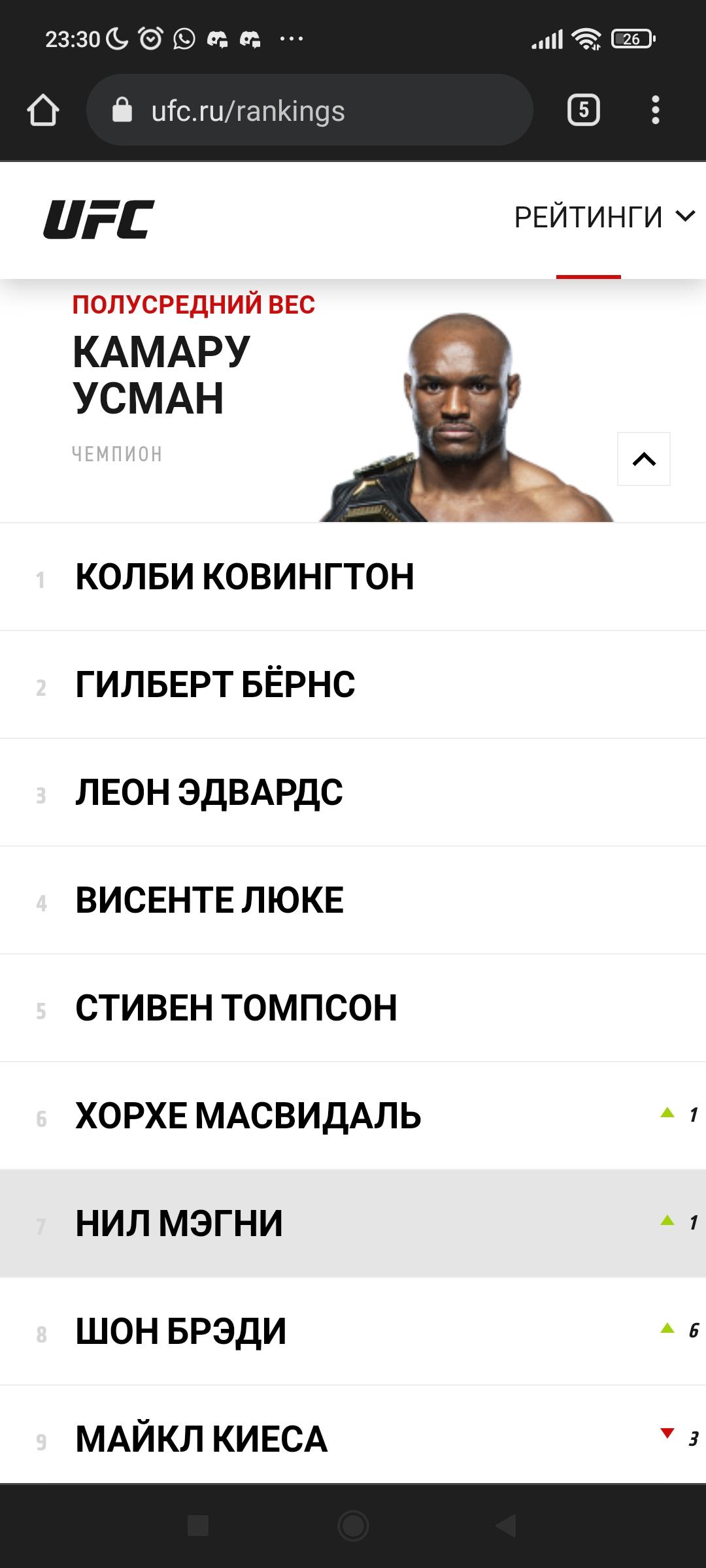The height and width of the screenshot is (1568, 706).
Task: Expand the Рейтинги dropdown menu
Action: click(x=605, y=218)
